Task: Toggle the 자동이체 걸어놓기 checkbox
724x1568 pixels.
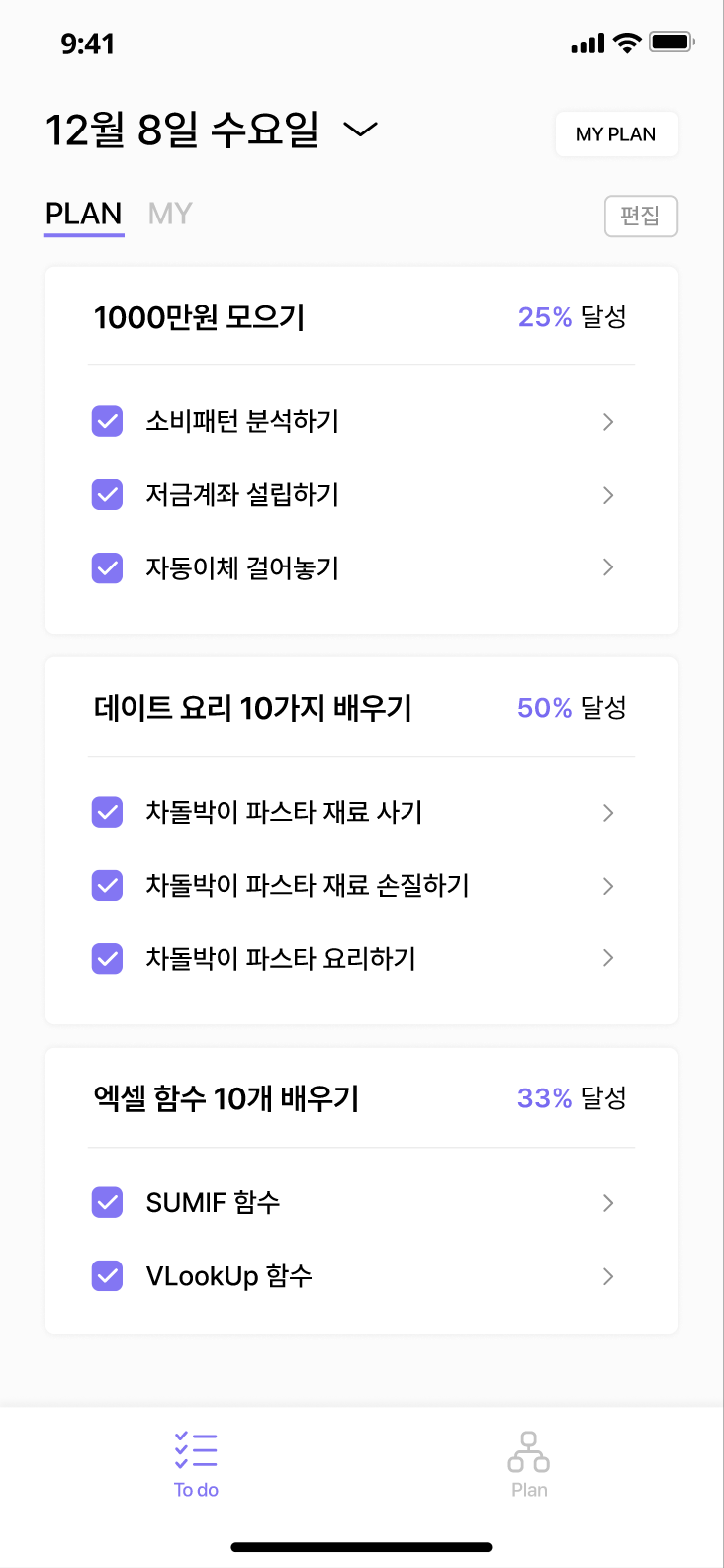Action: pos(107,568)
